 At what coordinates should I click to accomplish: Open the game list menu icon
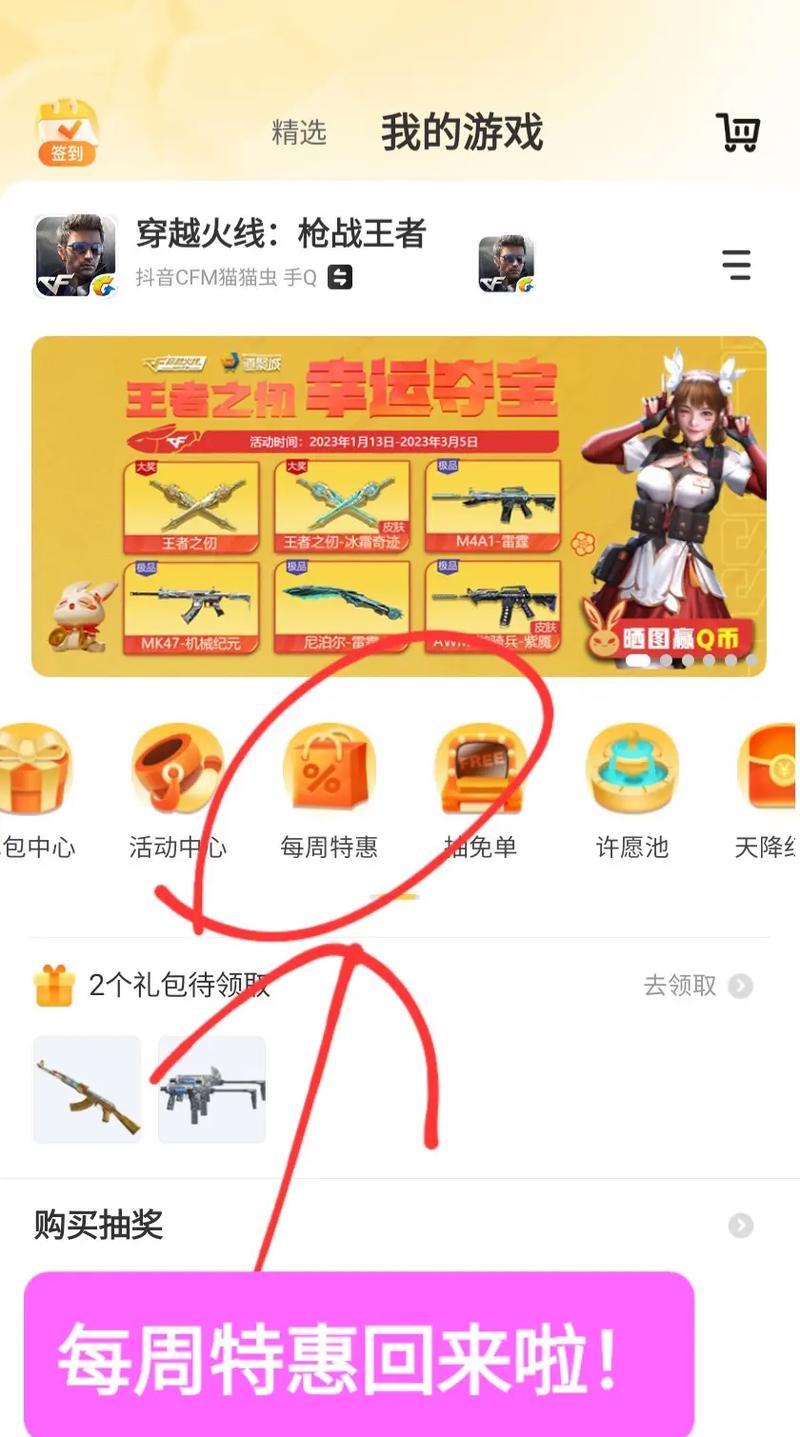coord(736,265)
